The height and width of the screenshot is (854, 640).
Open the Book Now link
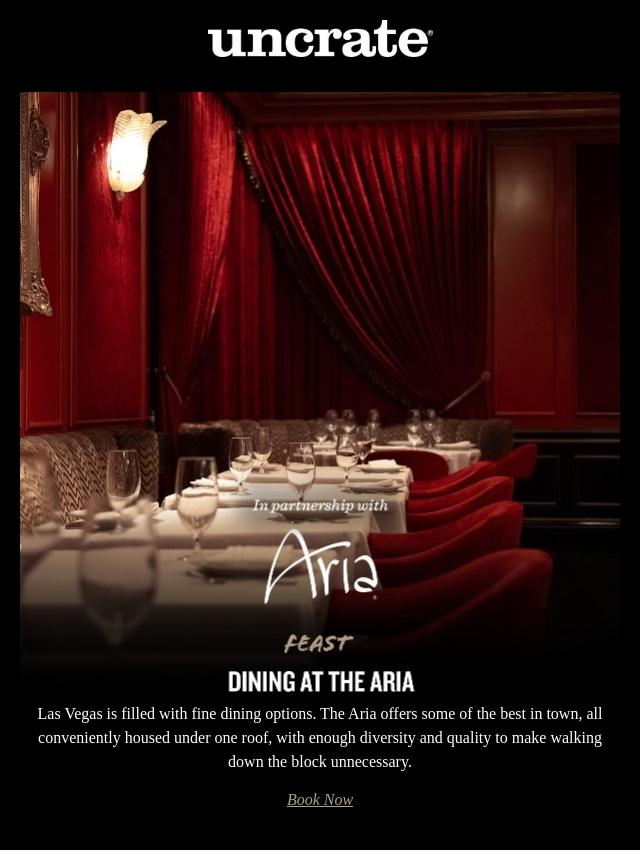[x=320, y=800]
